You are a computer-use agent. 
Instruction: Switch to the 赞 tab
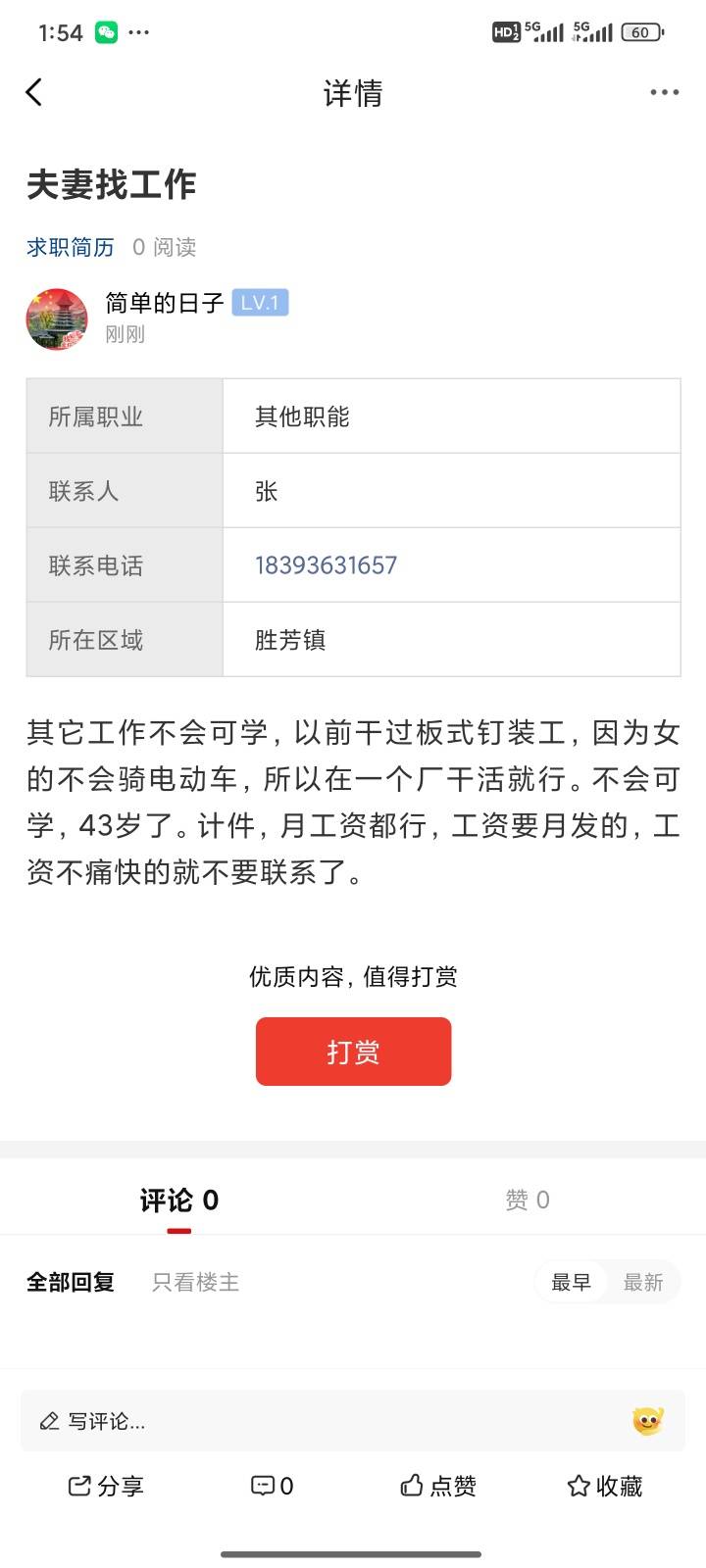pyautogui.click(x=527, y=1200)
